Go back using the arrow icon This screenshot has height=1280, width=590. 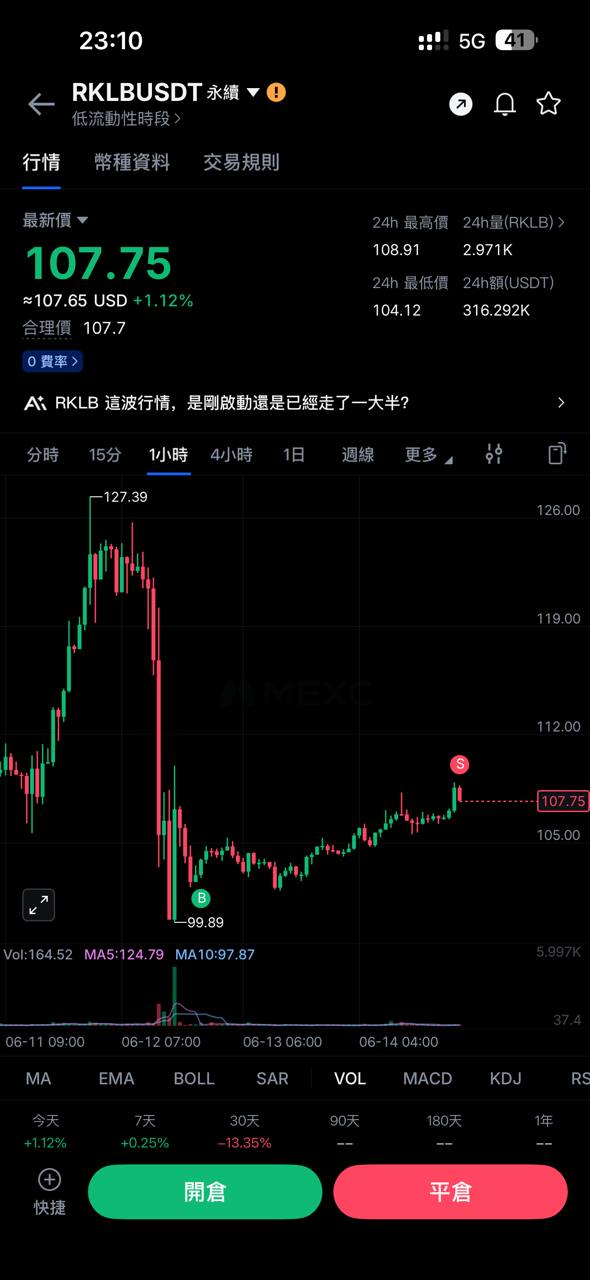click(41, 104)
